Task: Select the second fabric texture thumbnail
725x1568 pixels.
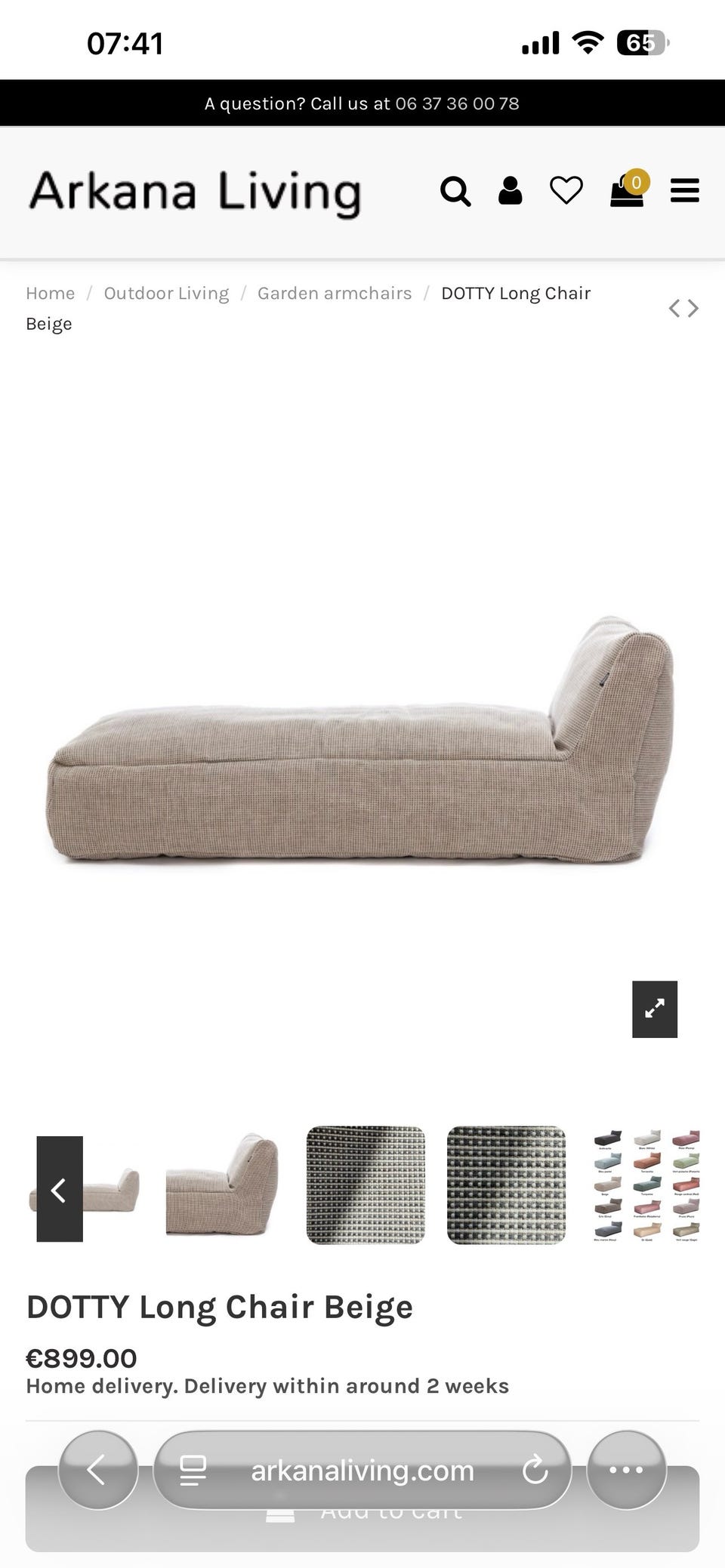Action: point(506,1185)
